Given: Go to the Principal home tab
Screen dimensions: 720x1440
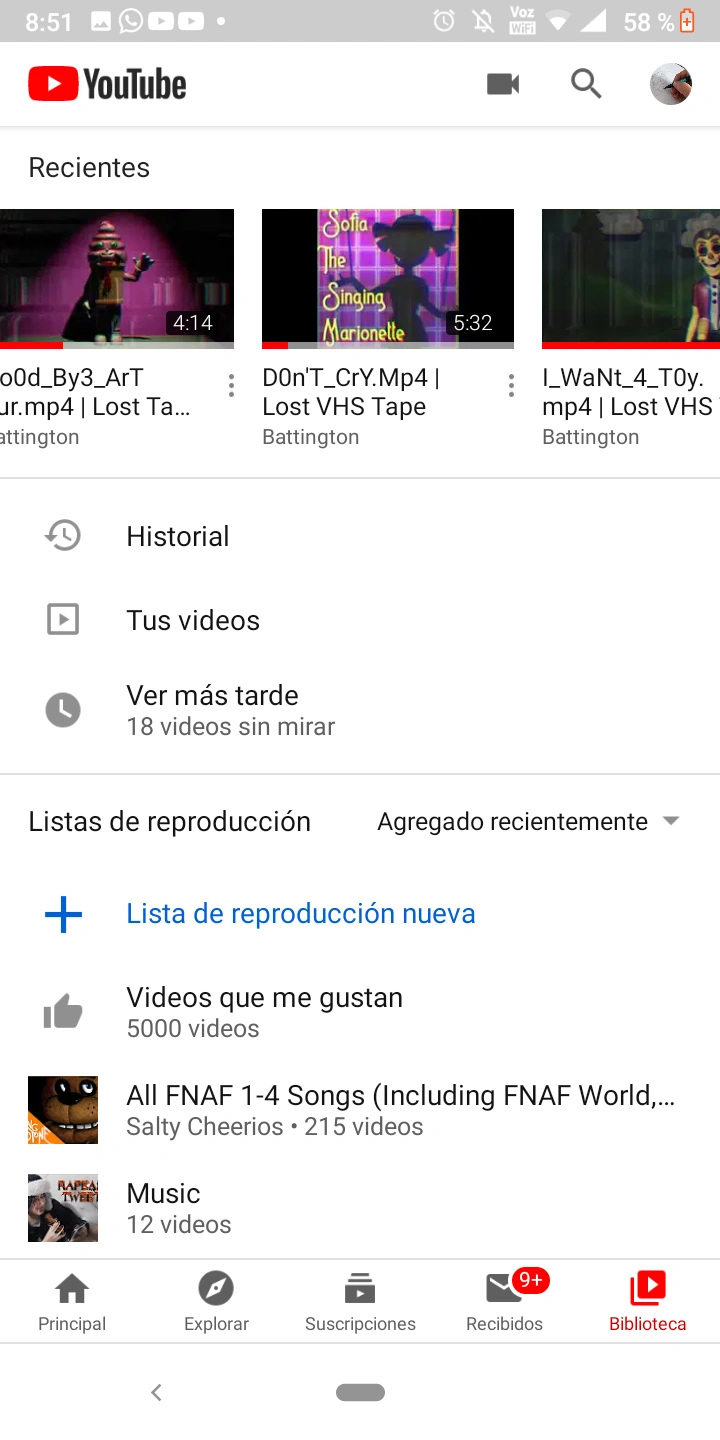Looking at the screenshot, I should [x=71, y=1300].
